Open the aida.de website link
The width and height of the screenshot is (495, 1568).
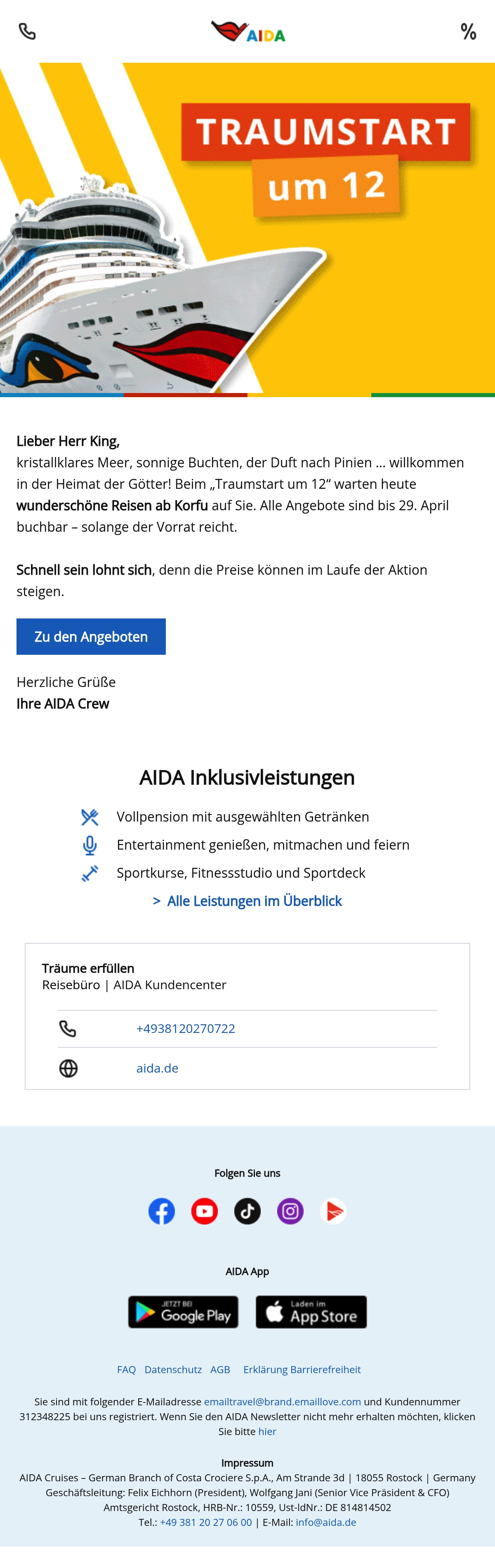[x=158, y=1068]
